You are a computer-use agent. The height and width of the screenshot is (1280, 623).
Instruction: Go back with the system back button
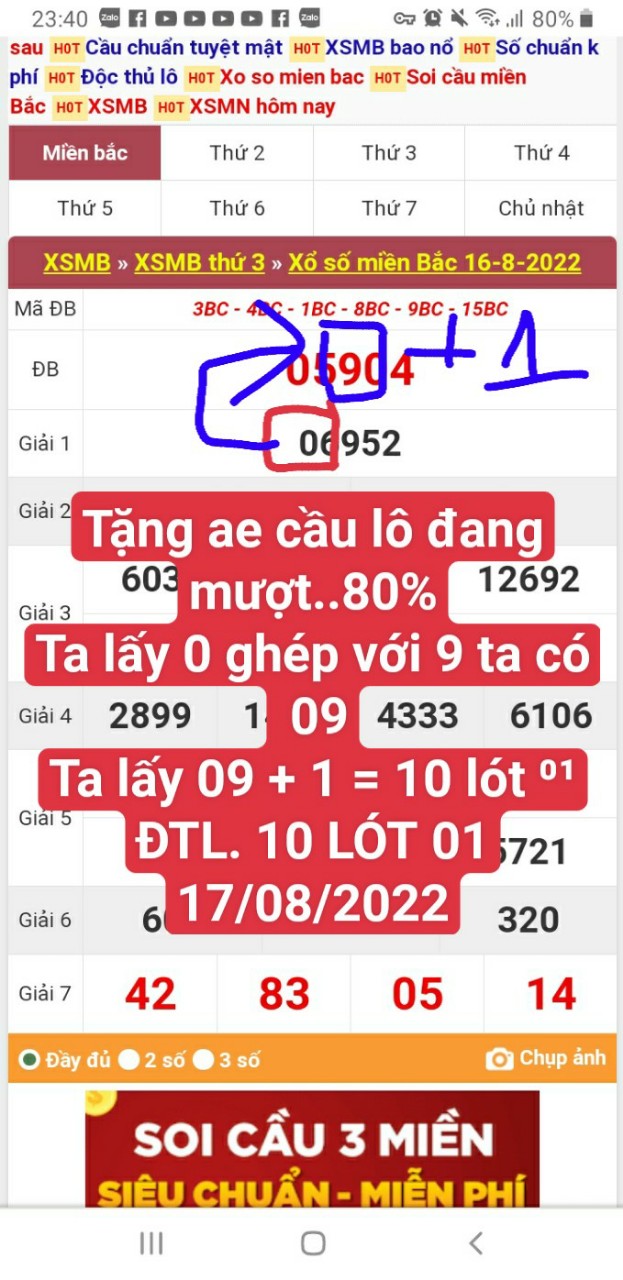pos(476,1243)
